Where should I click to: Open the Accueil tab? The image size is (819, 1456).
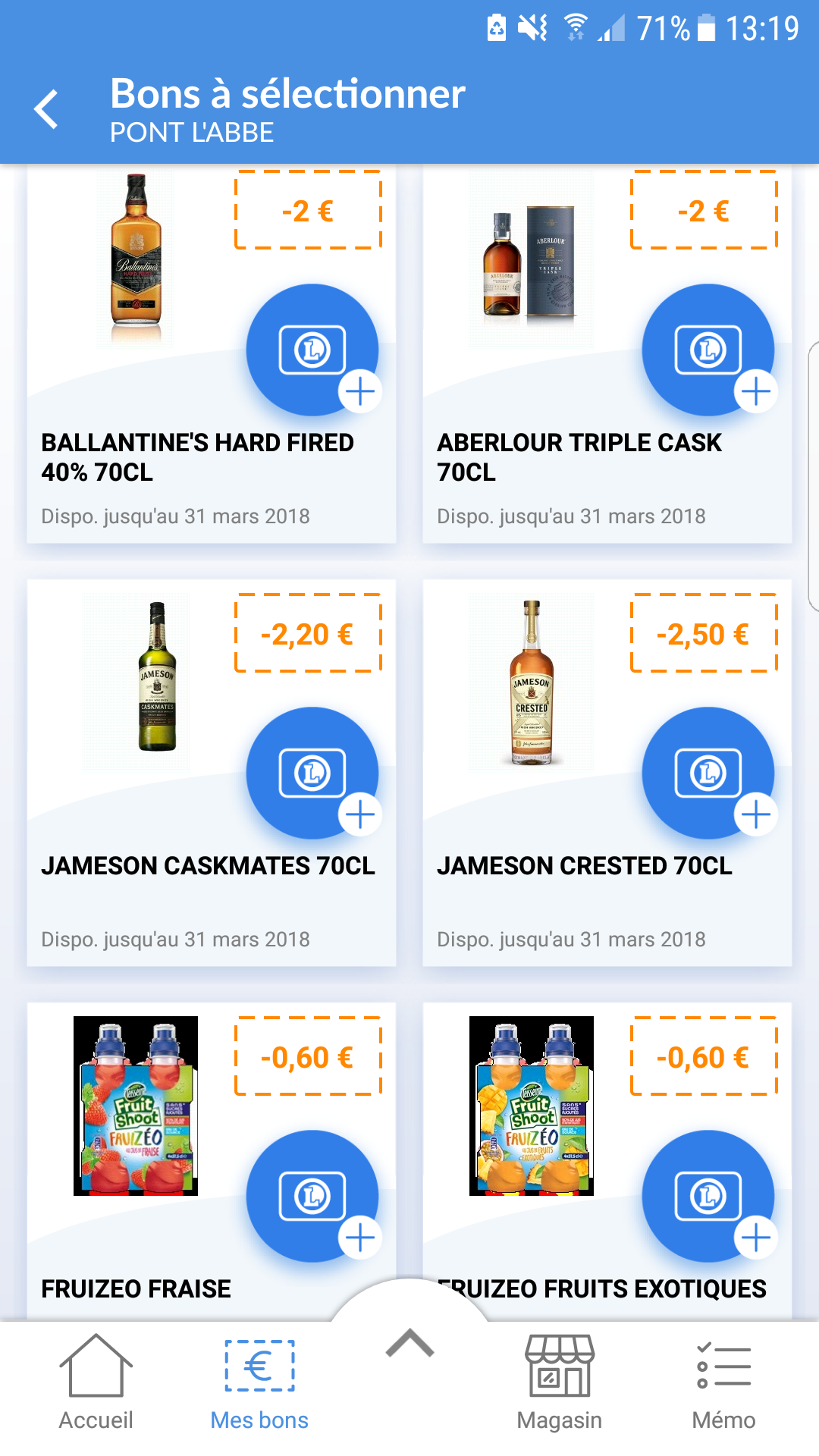point(96,1383)
